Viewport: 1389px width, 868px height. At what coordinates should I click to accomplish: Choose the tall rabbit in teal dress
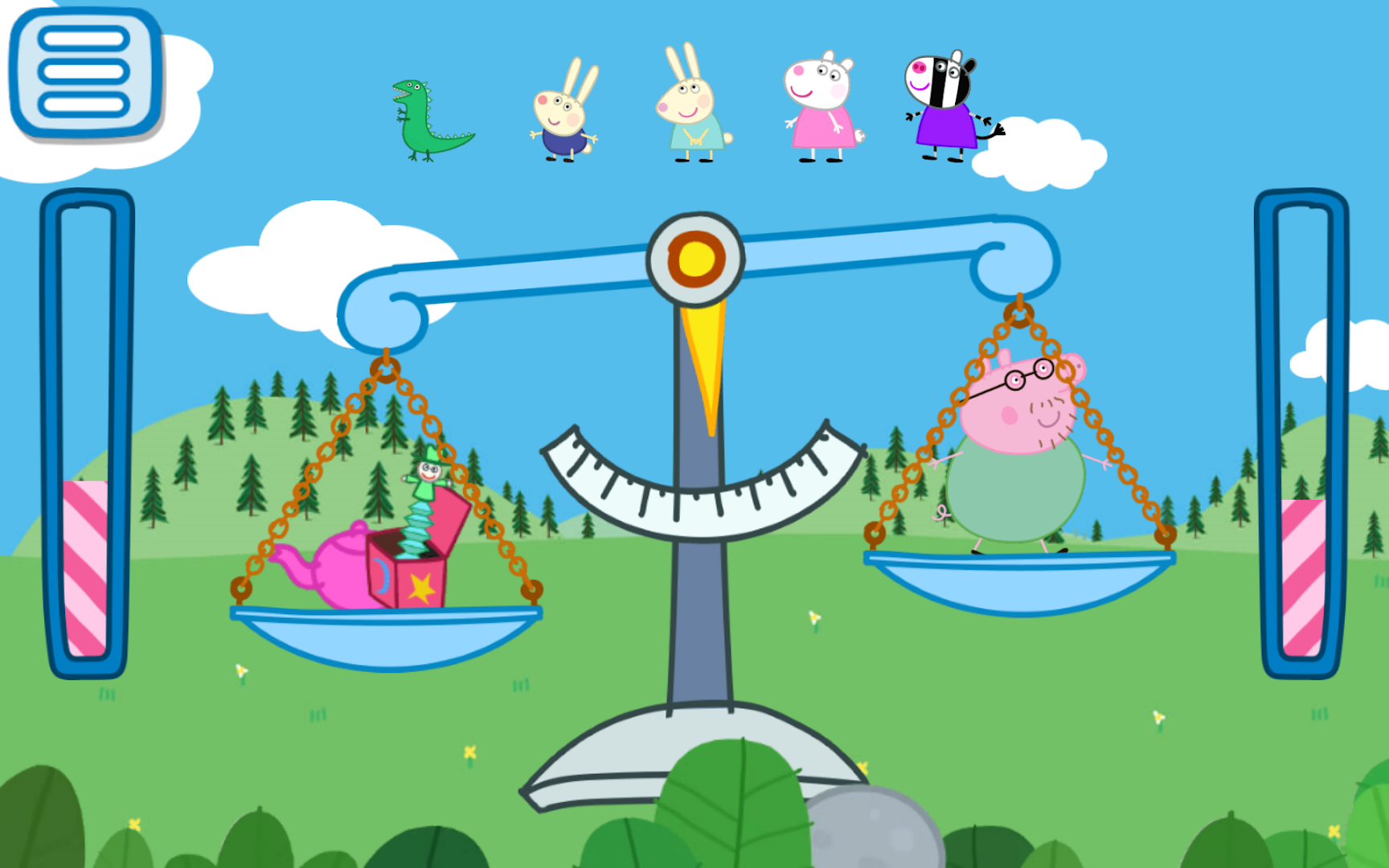click(x=691, y=108)
